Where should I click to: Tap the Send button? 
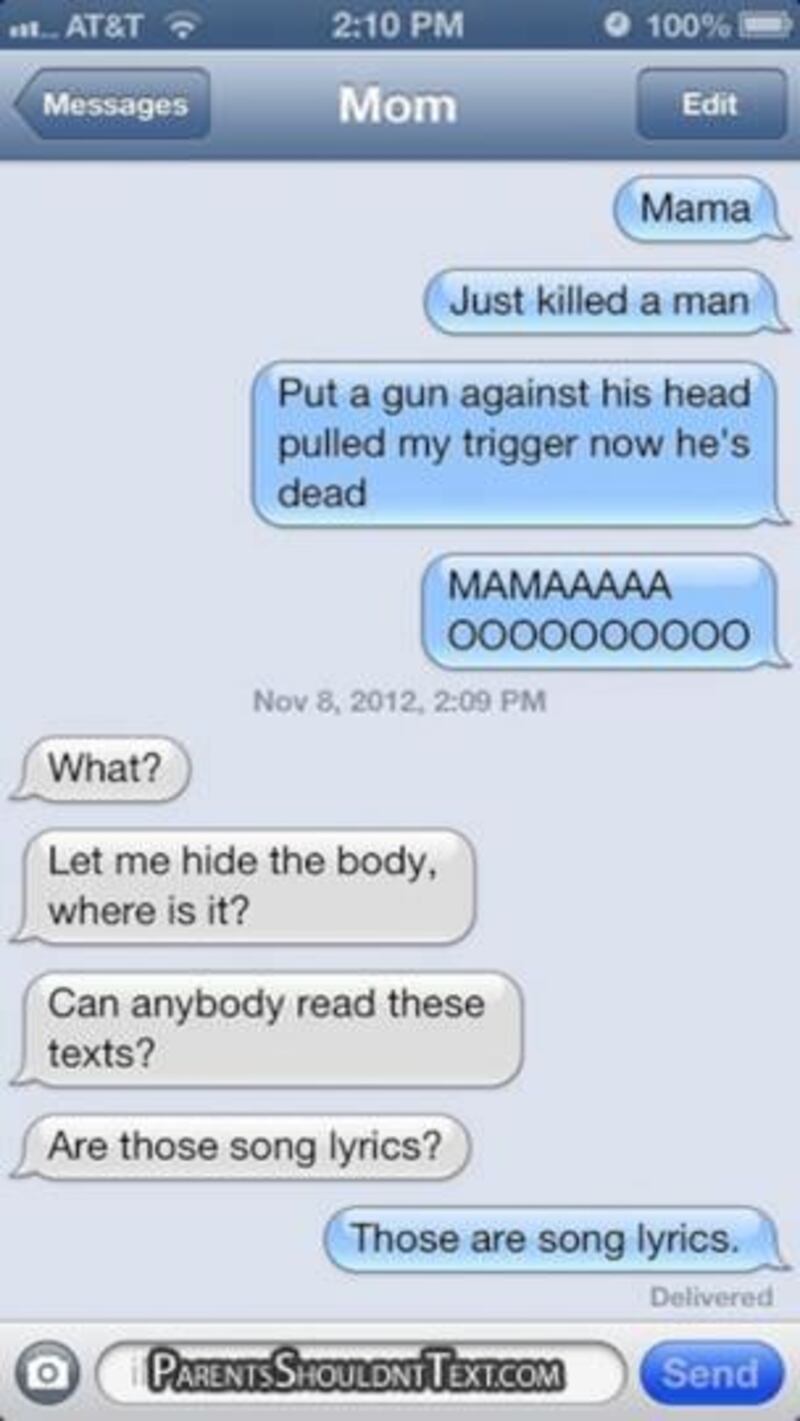(710, 1374)
